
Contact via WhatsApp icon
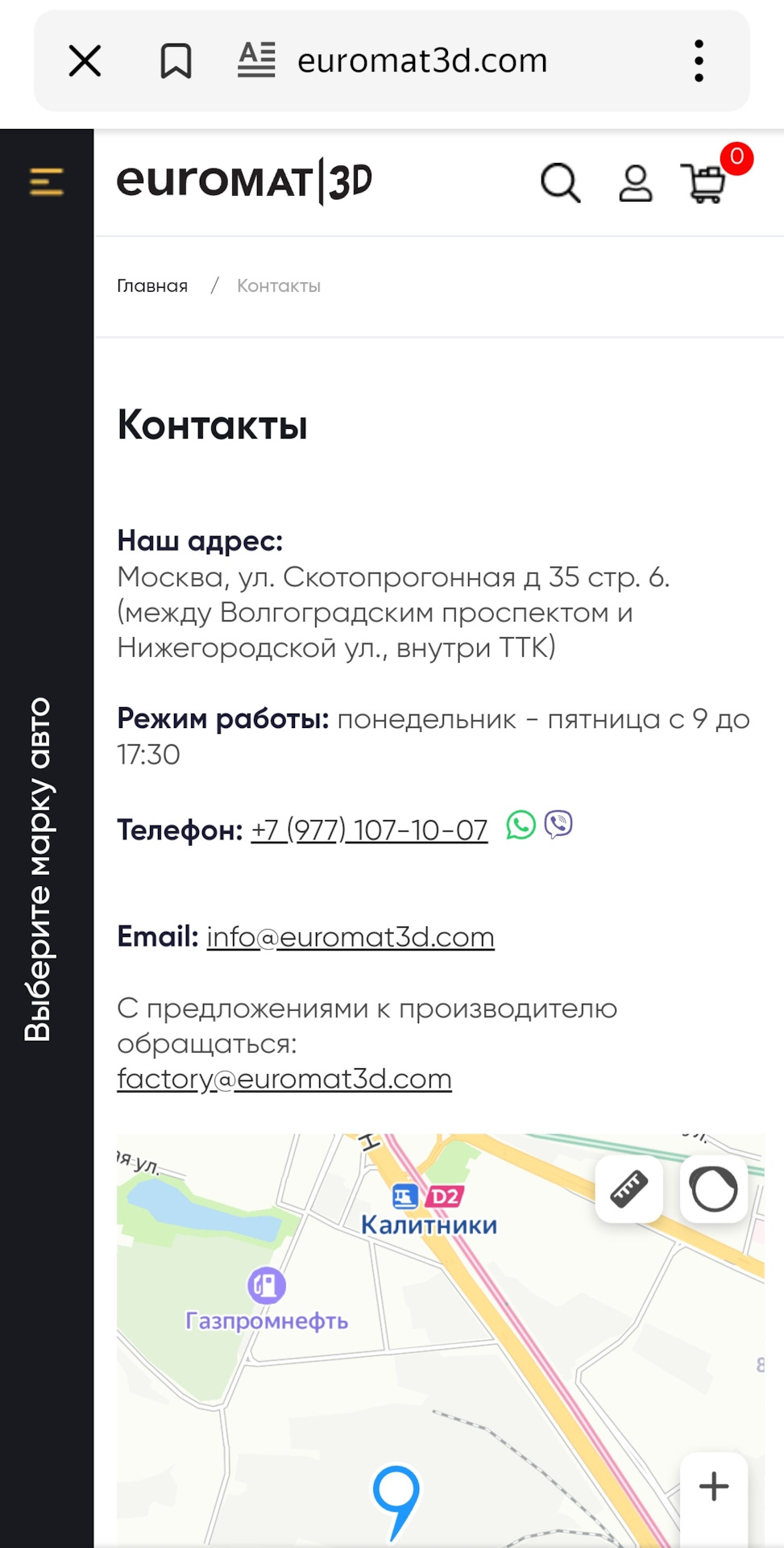pyautogui.click(x=521, y=825)
